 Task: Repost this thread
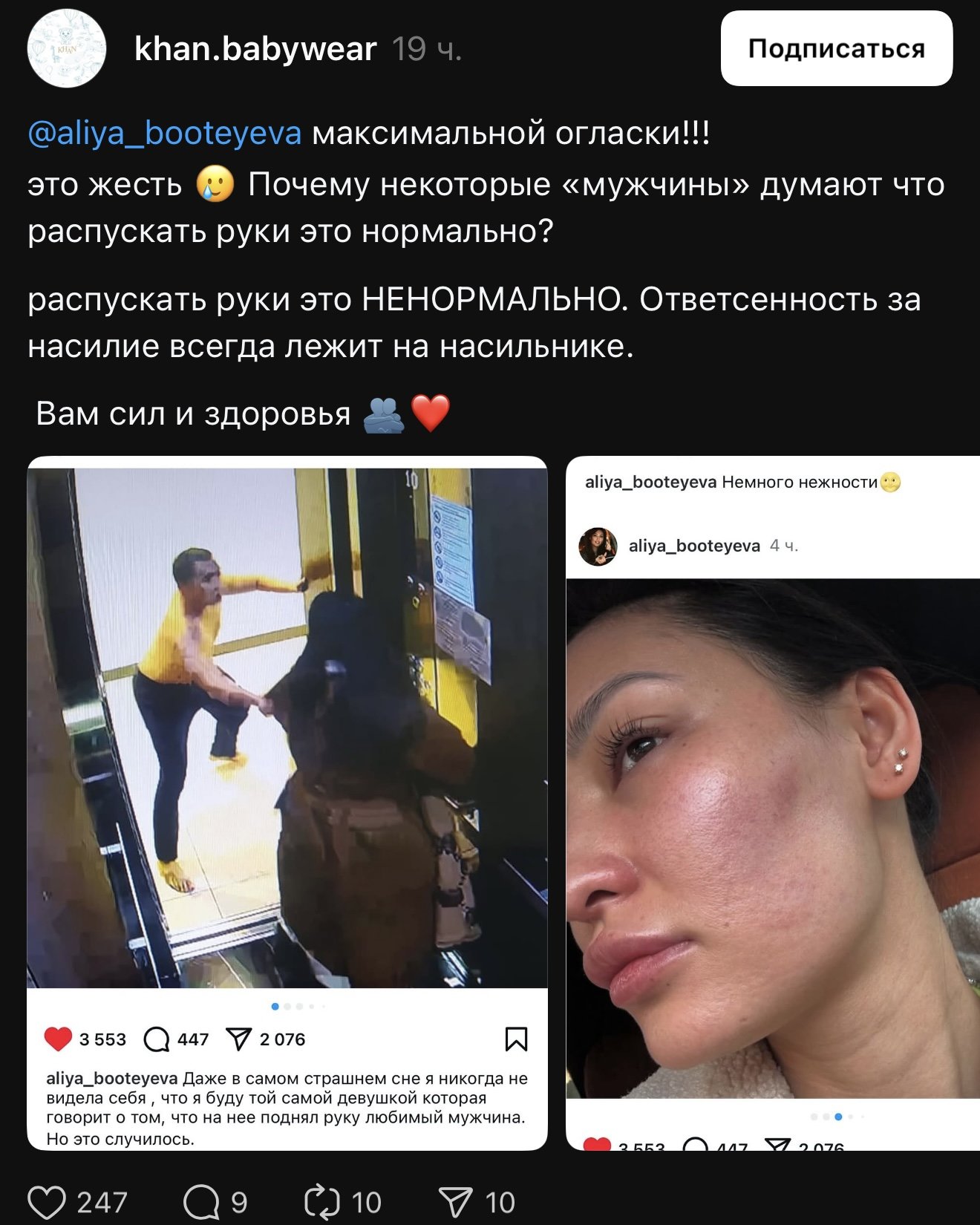coord(323,1202)
